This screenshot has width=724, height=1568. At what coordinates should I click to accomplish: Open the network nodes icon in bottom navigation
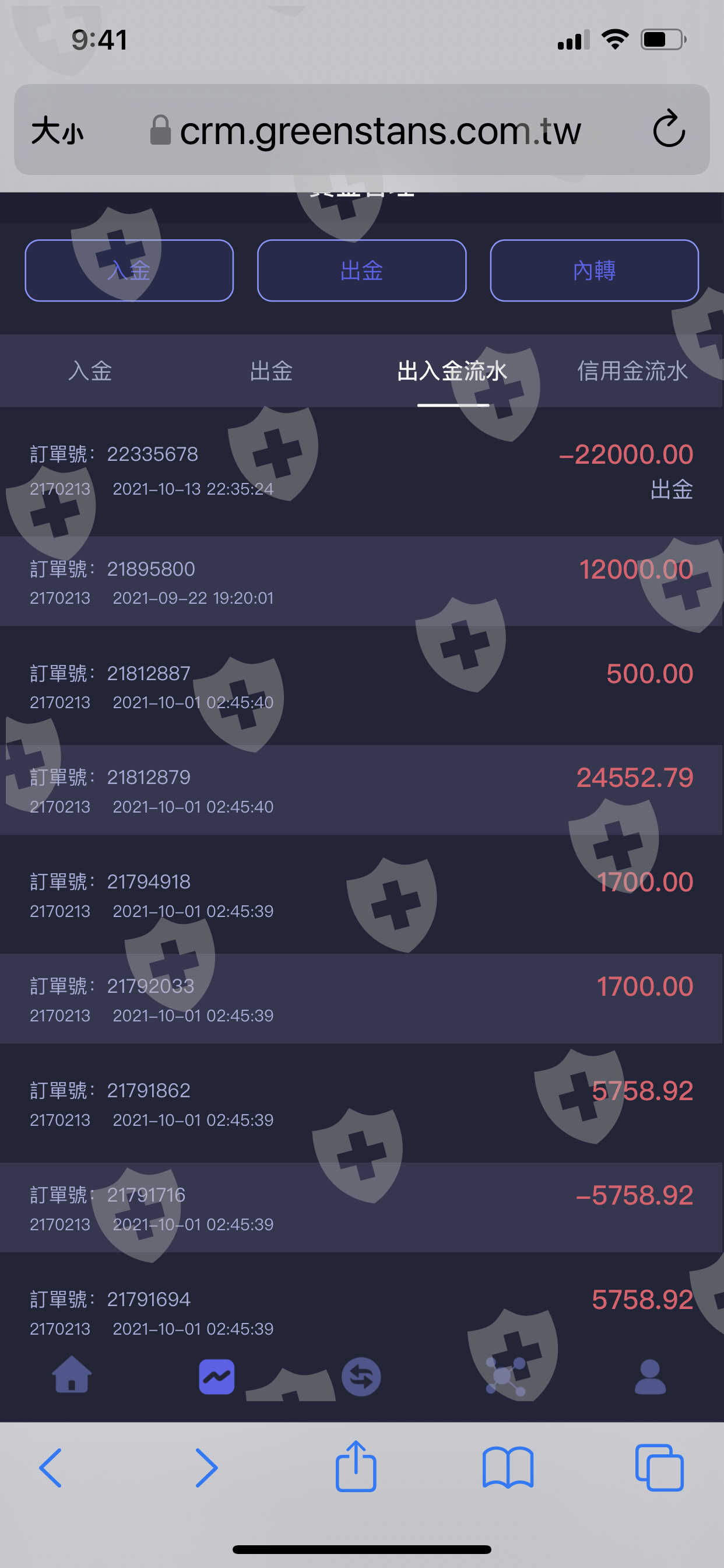pos(505,1375)
